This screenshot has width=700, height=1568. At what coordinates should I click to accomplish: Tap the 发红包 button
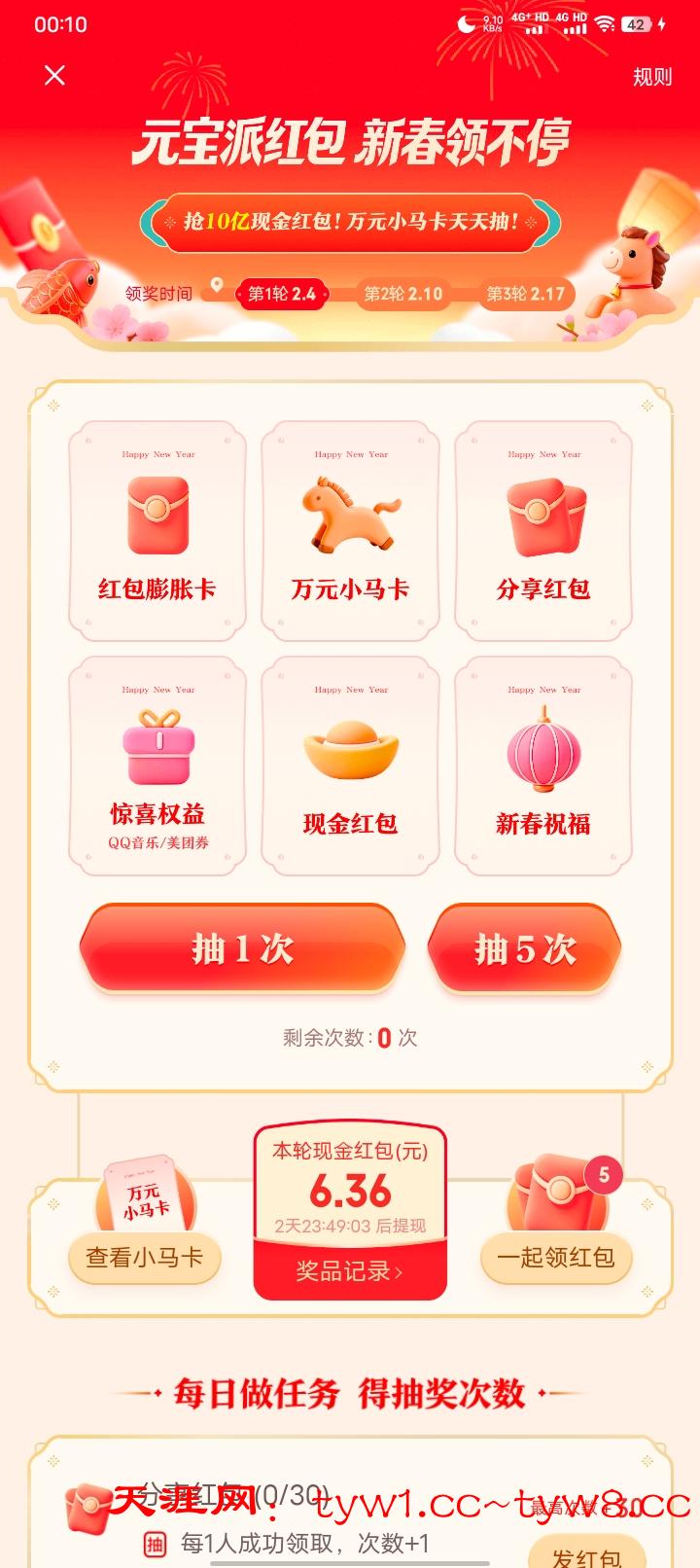coord(586,1552)
